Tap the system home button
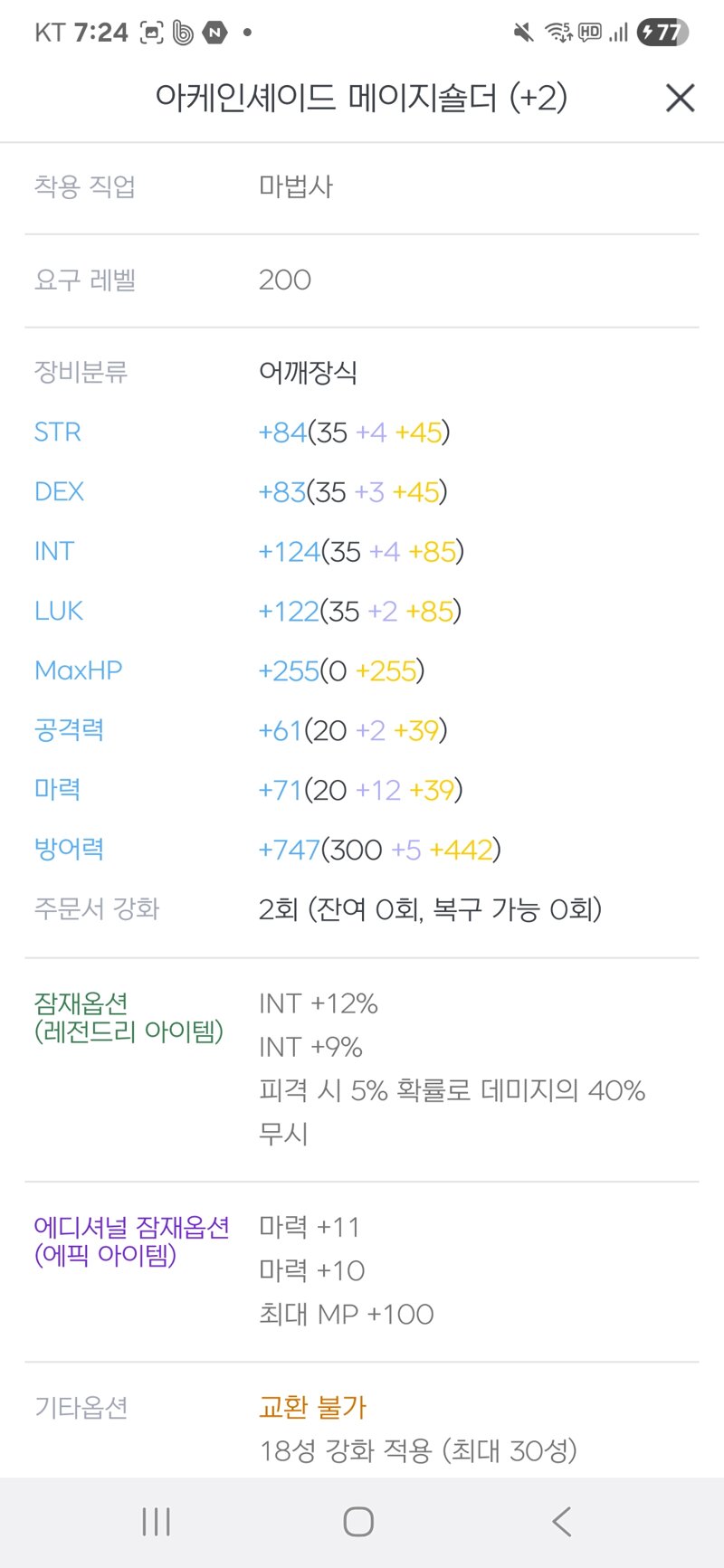This screenshot has height=1568, width=724. pos(358,1521)
